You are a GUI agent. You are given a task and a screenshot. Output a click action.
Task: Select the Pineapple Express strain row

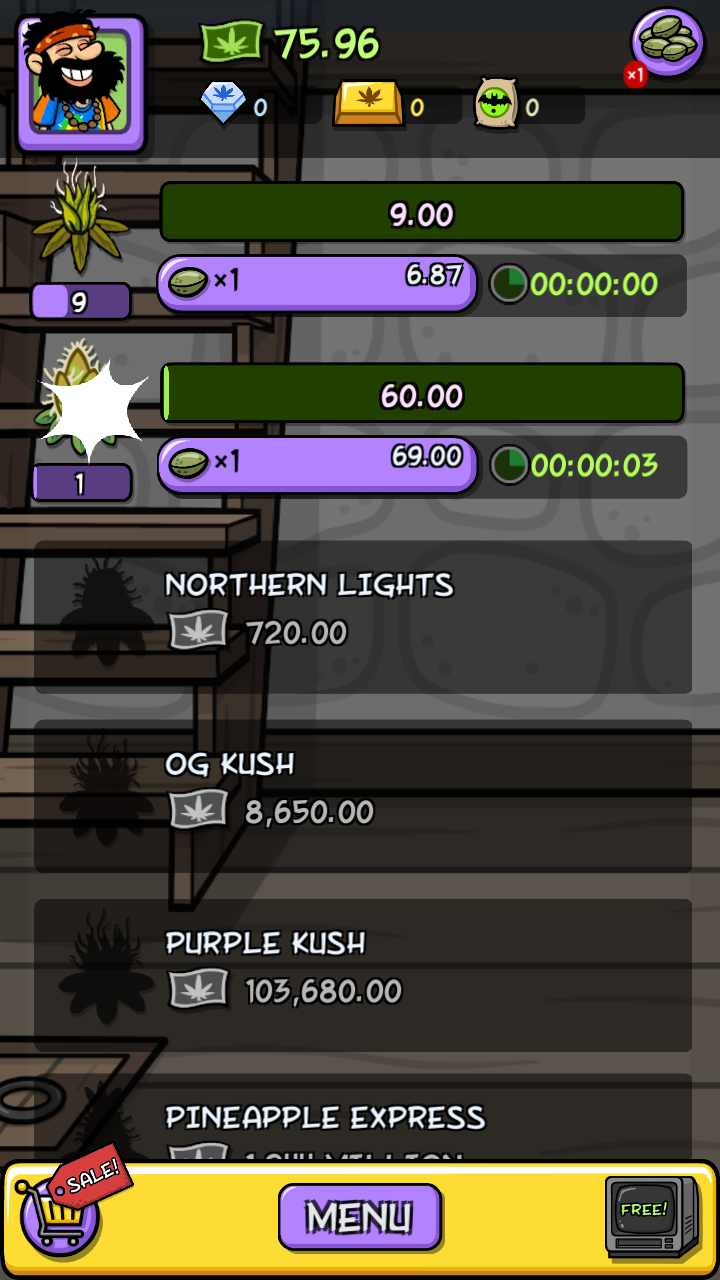pos(362,1118)
